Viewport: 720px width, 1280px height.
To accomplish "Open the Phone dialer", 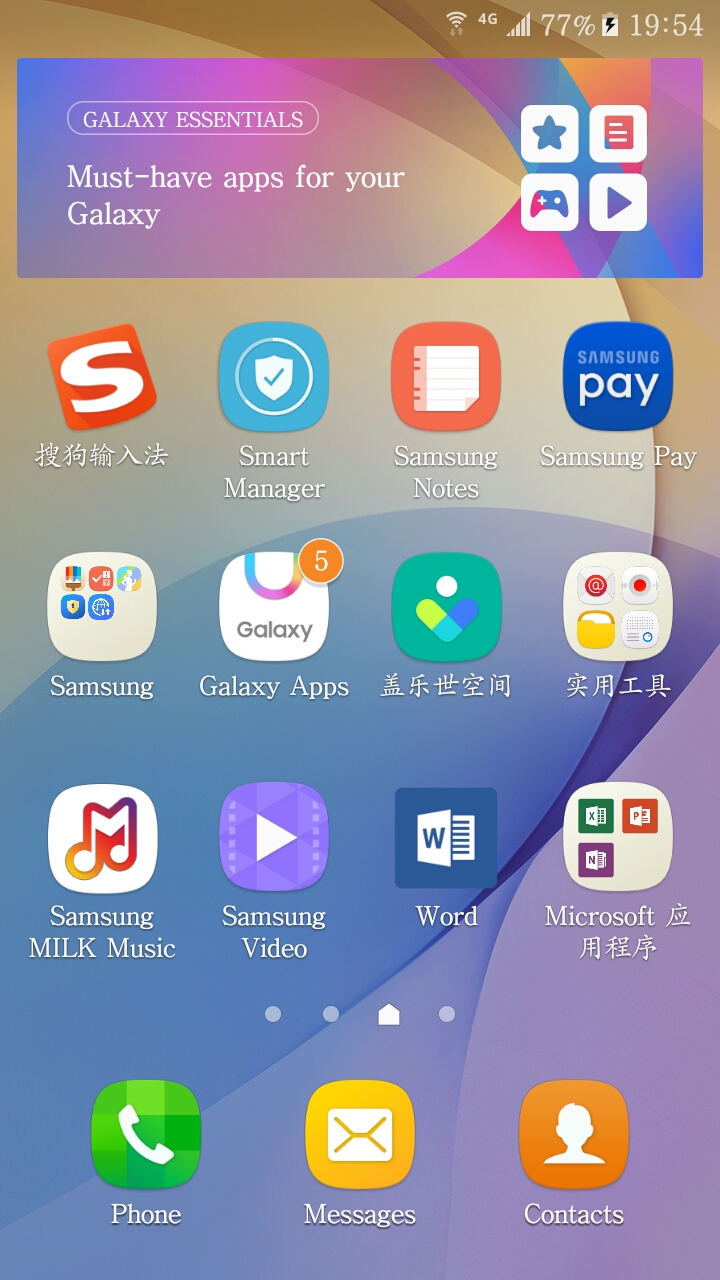I will click(x=146, y=1135).
